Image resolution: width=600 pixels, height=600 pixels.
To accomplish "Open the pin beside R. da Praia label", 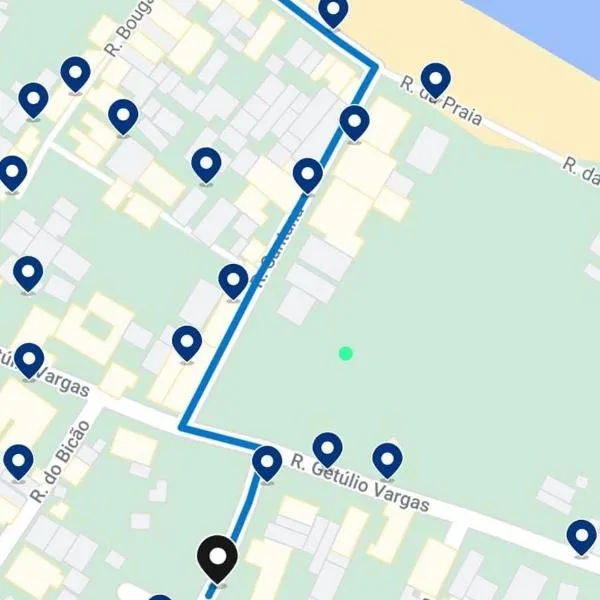I will pos(435,79).
